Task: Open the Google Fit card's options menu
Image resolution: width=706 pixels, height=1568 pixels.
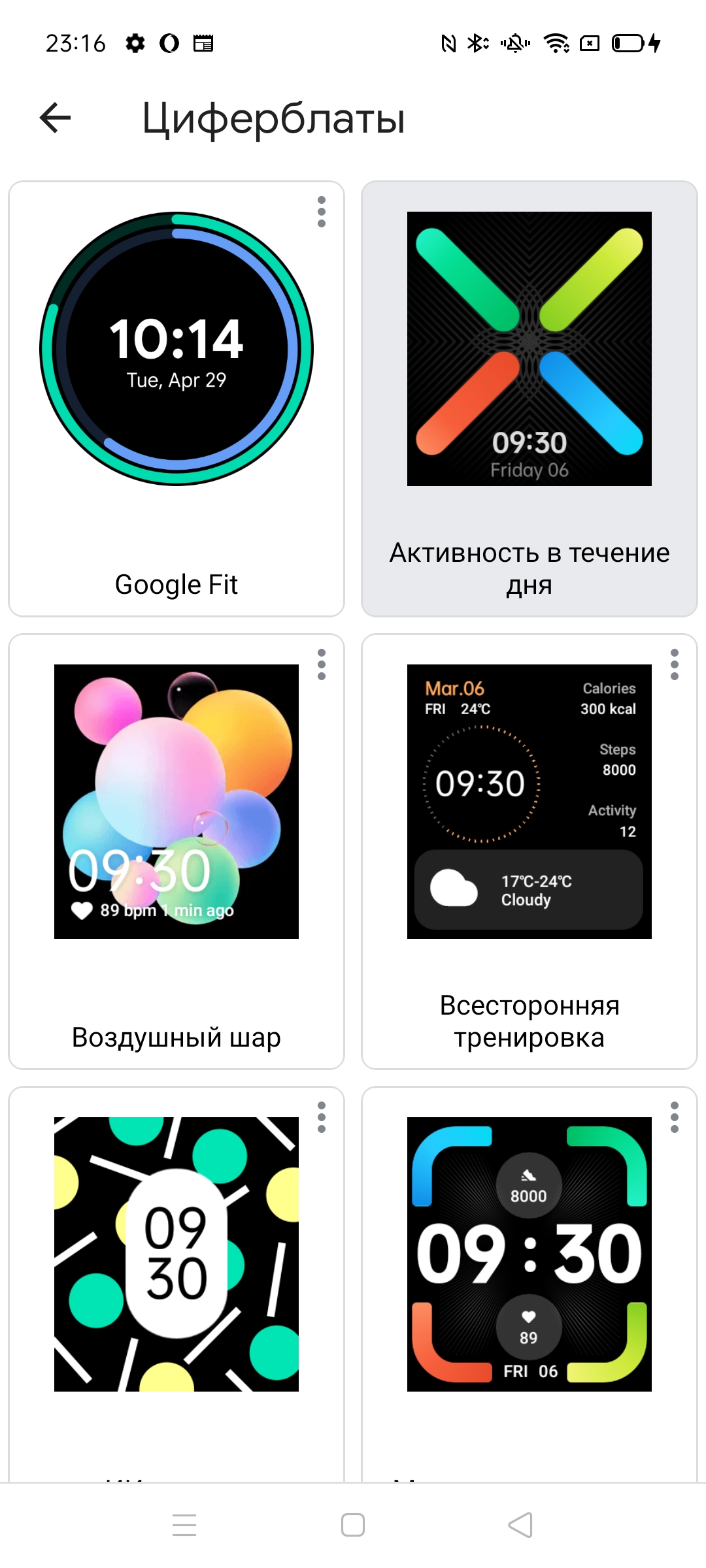Action: click(321, 212)
